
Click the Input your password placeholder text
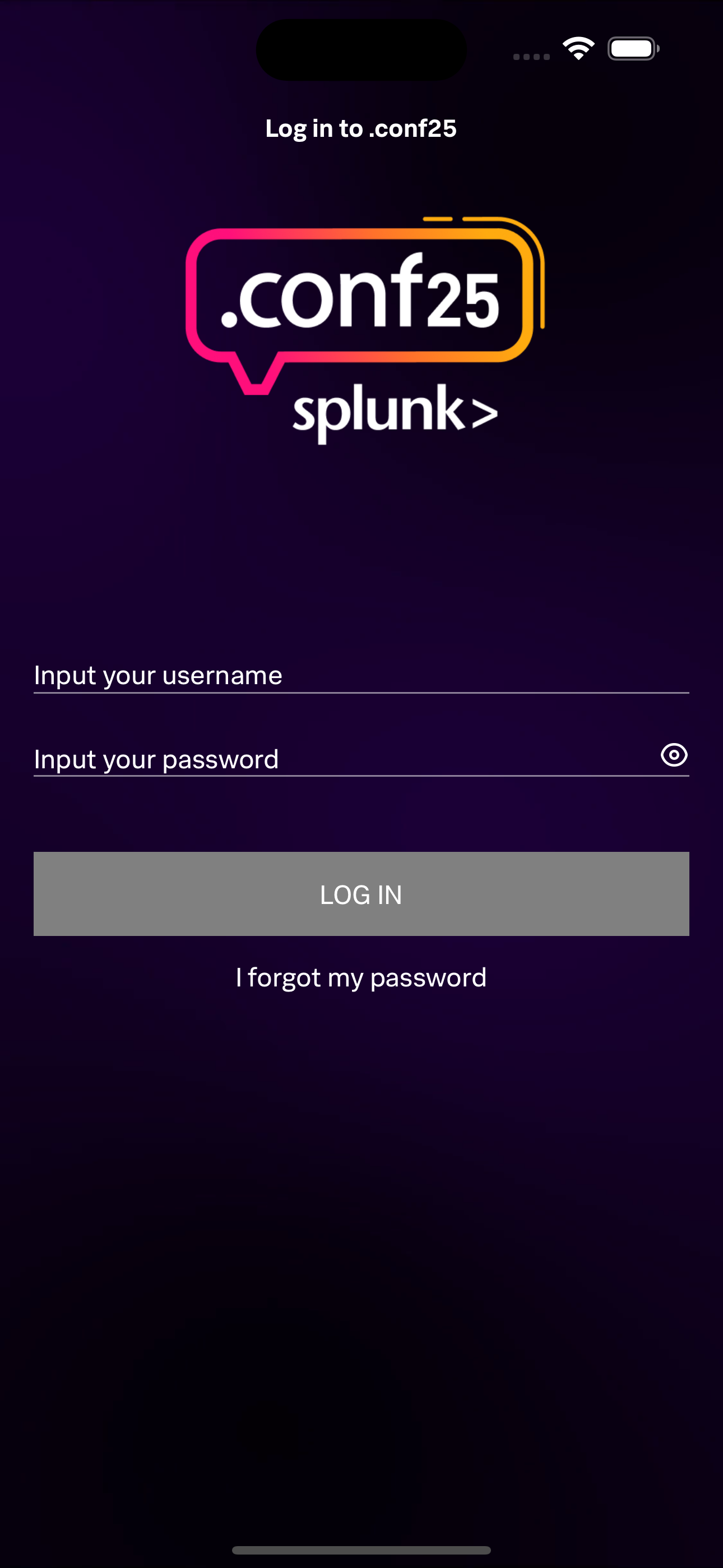tap(156, 758)
